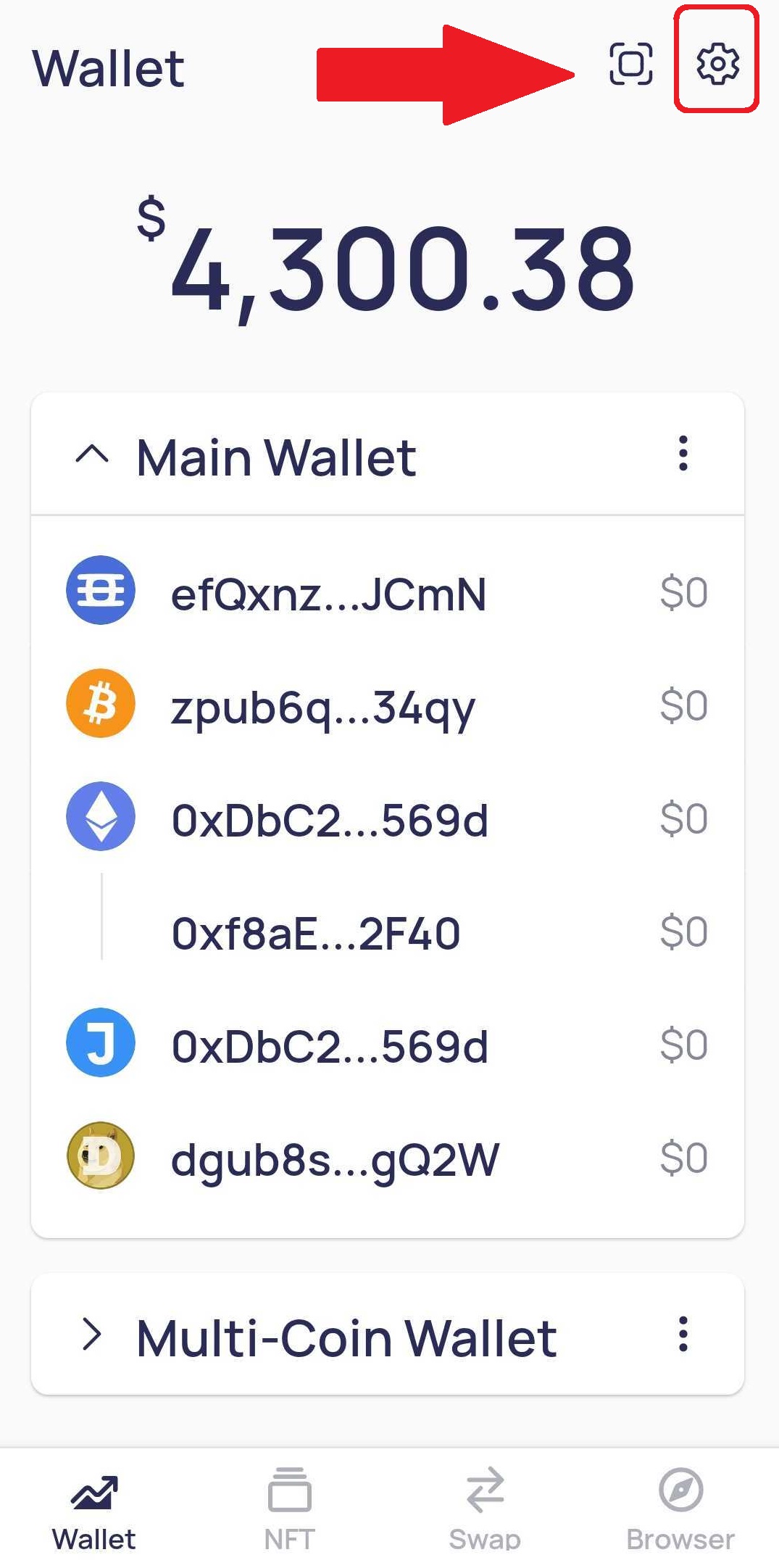Open Main Wallet three-dot menu
The width and height of the screenshot is (779, 1568).
(x=683, y=455)
